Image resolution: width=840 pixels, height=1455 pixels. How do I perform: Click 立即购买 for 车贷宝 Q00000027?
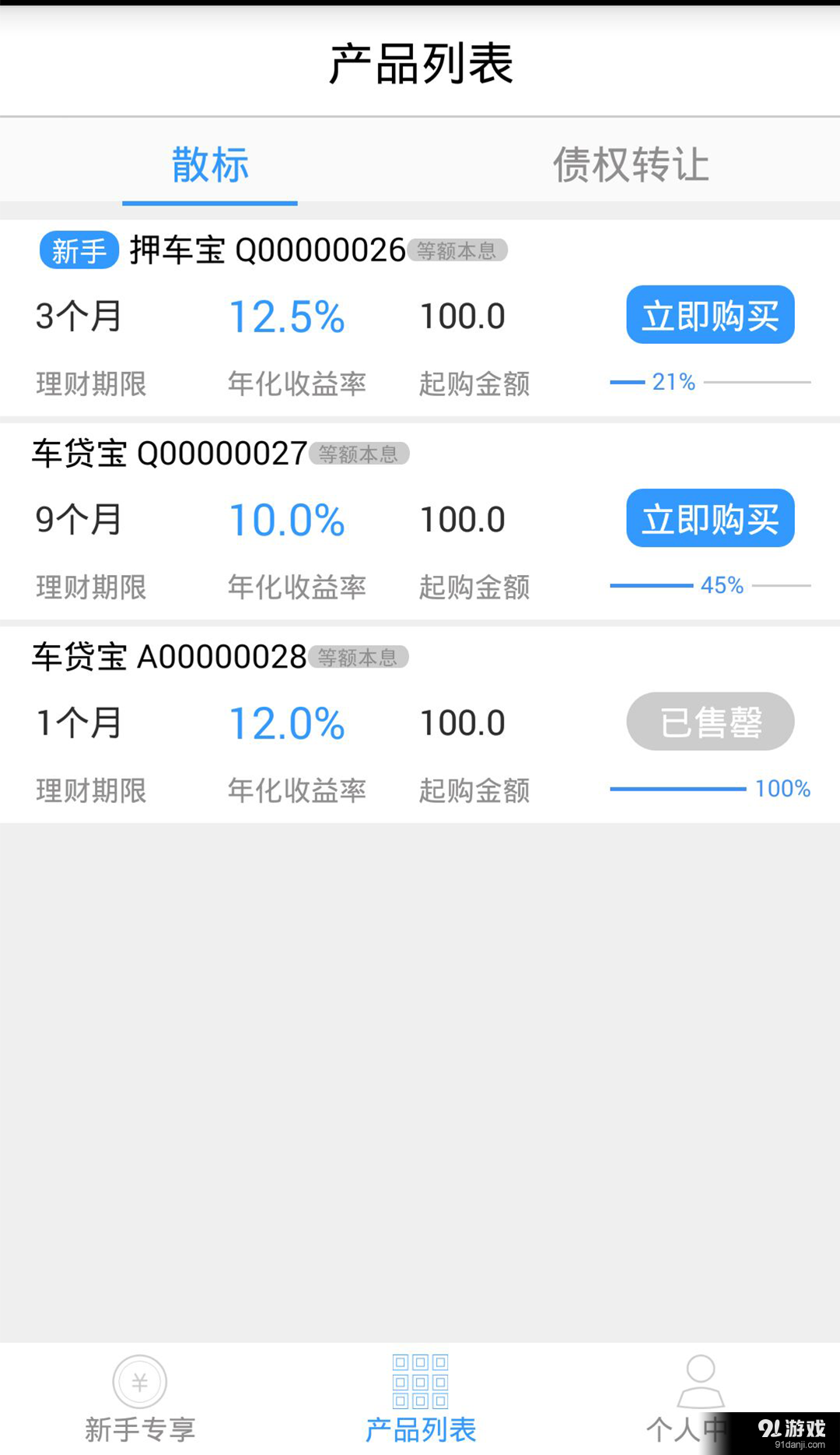coord(709,519)
